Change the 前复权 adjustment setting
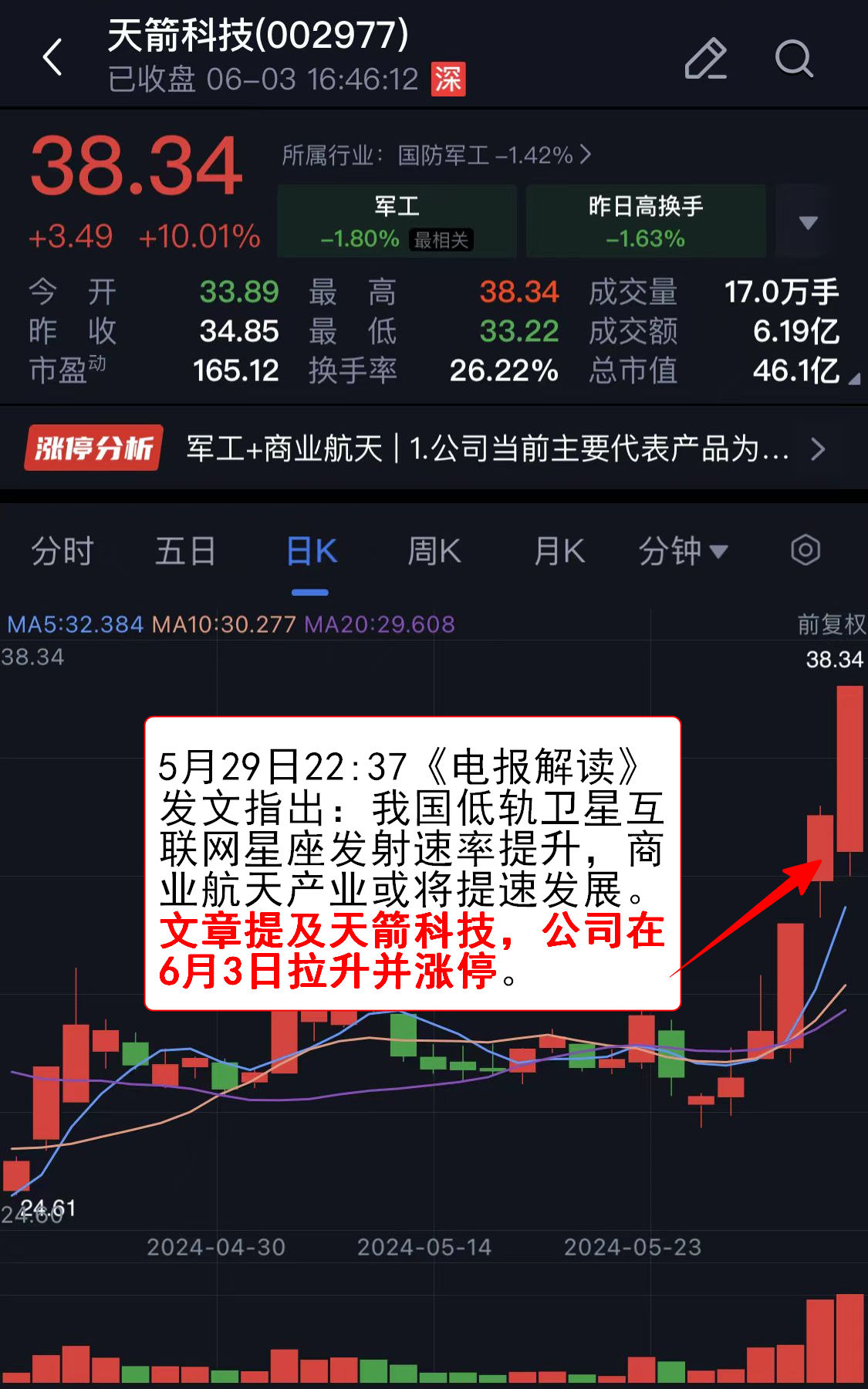This screenshot has width=868, height=1389. (830, 624)
